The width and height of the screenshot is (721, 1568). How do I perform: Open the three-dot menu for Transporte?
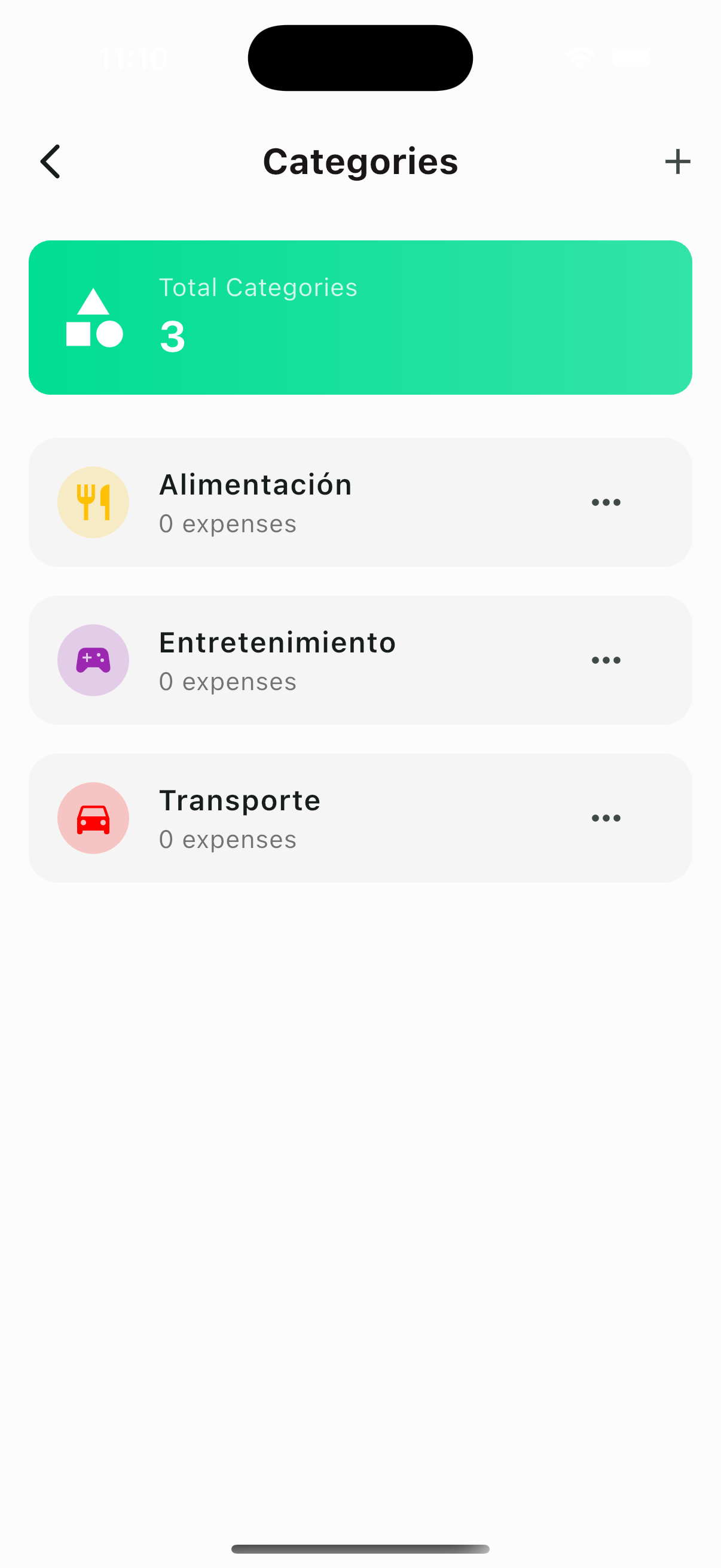(x=606, y=818)
